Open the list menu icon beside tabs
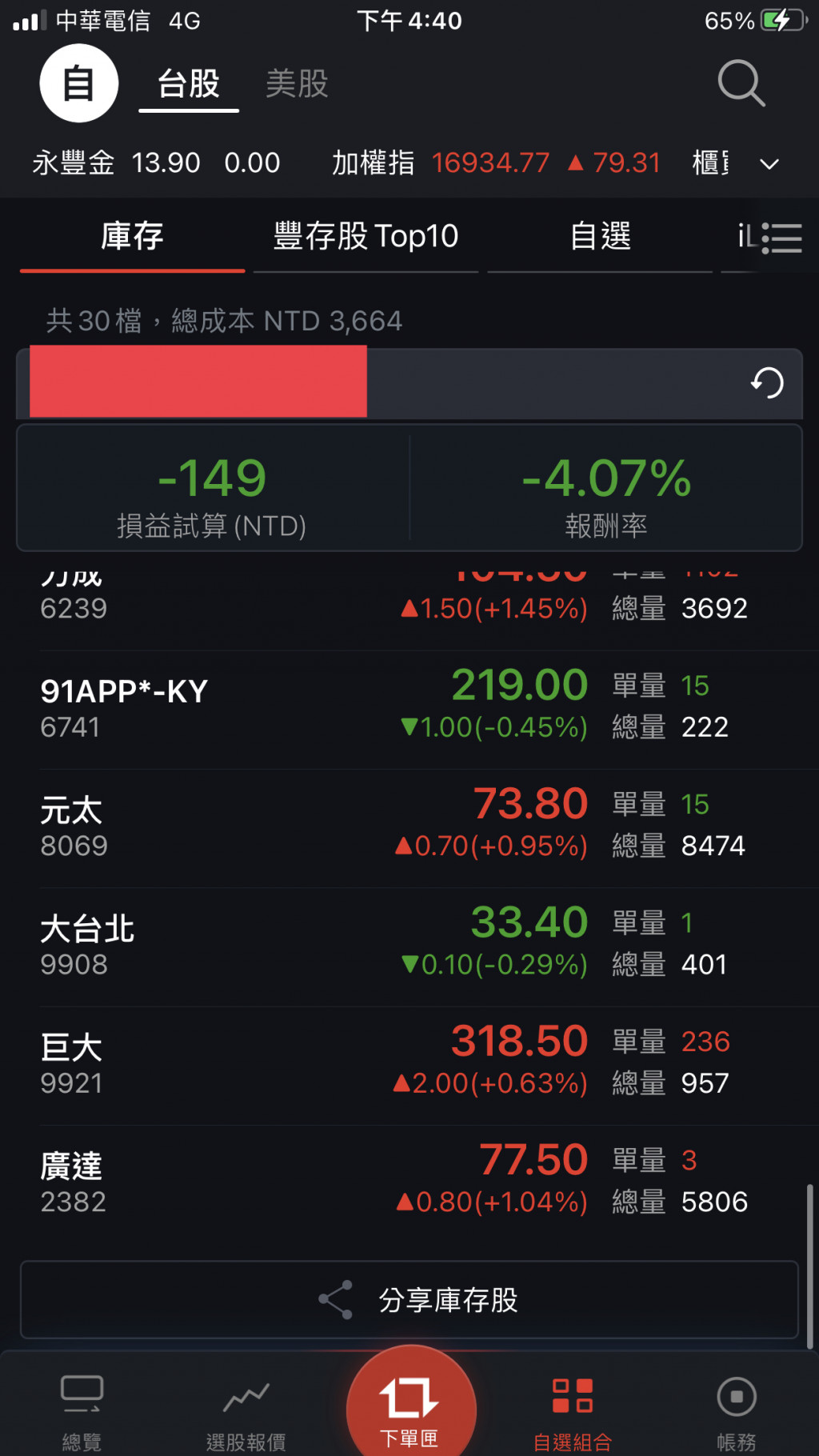Image resolution: width=819 pixels, height=1456 pixels. point(781,238)
